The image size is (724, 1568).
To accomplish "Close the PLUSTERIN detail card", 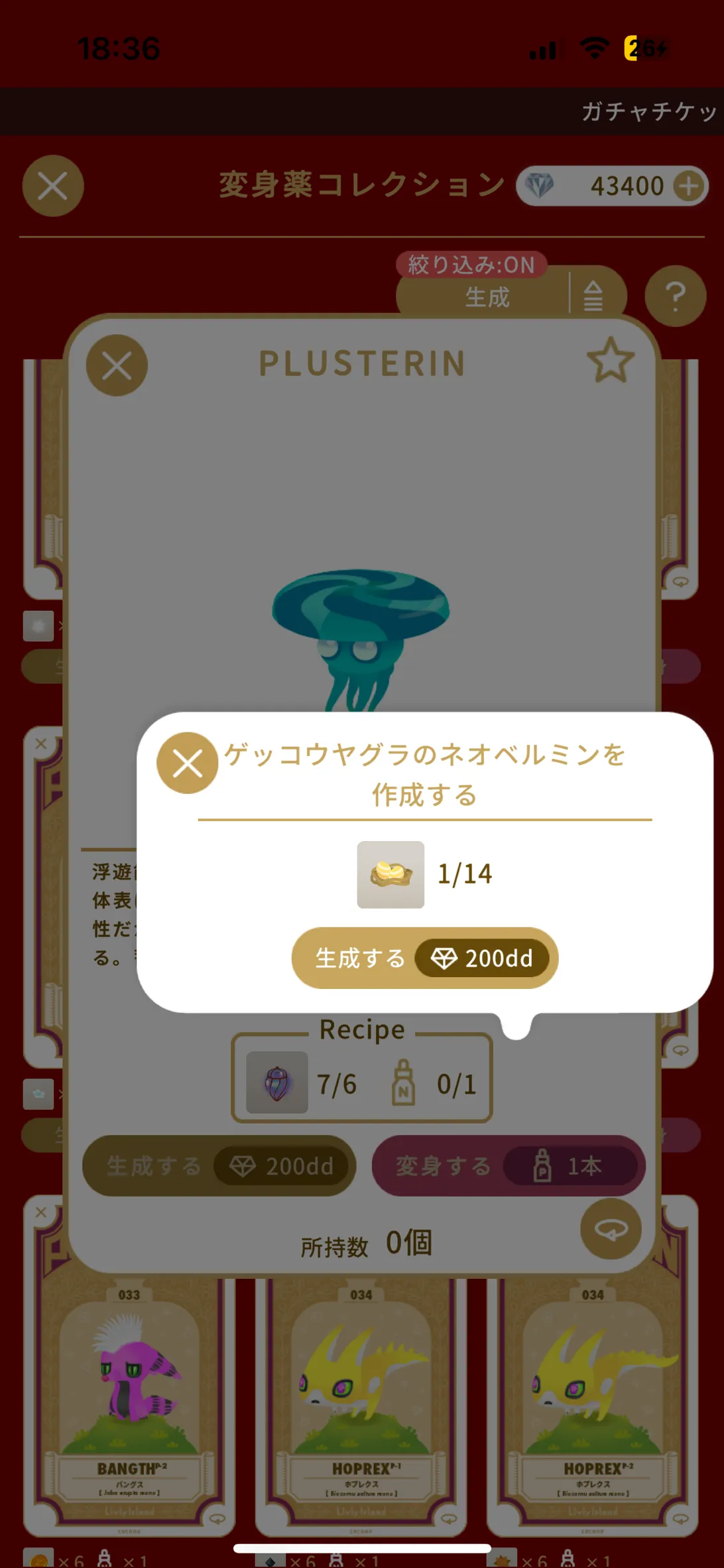I will pos(117,365).
